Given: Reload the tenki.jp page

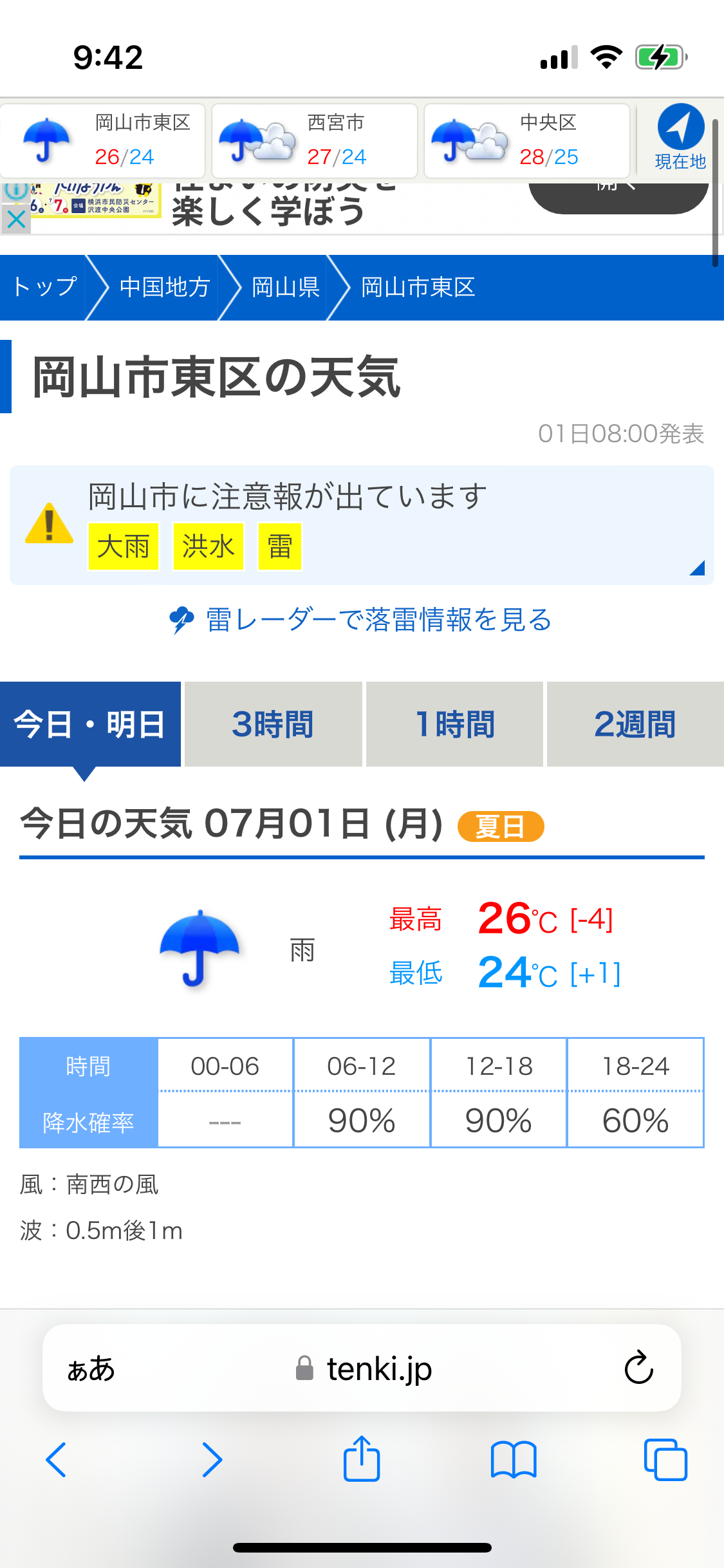Looking at the screenshot, I should (638, 1367).
